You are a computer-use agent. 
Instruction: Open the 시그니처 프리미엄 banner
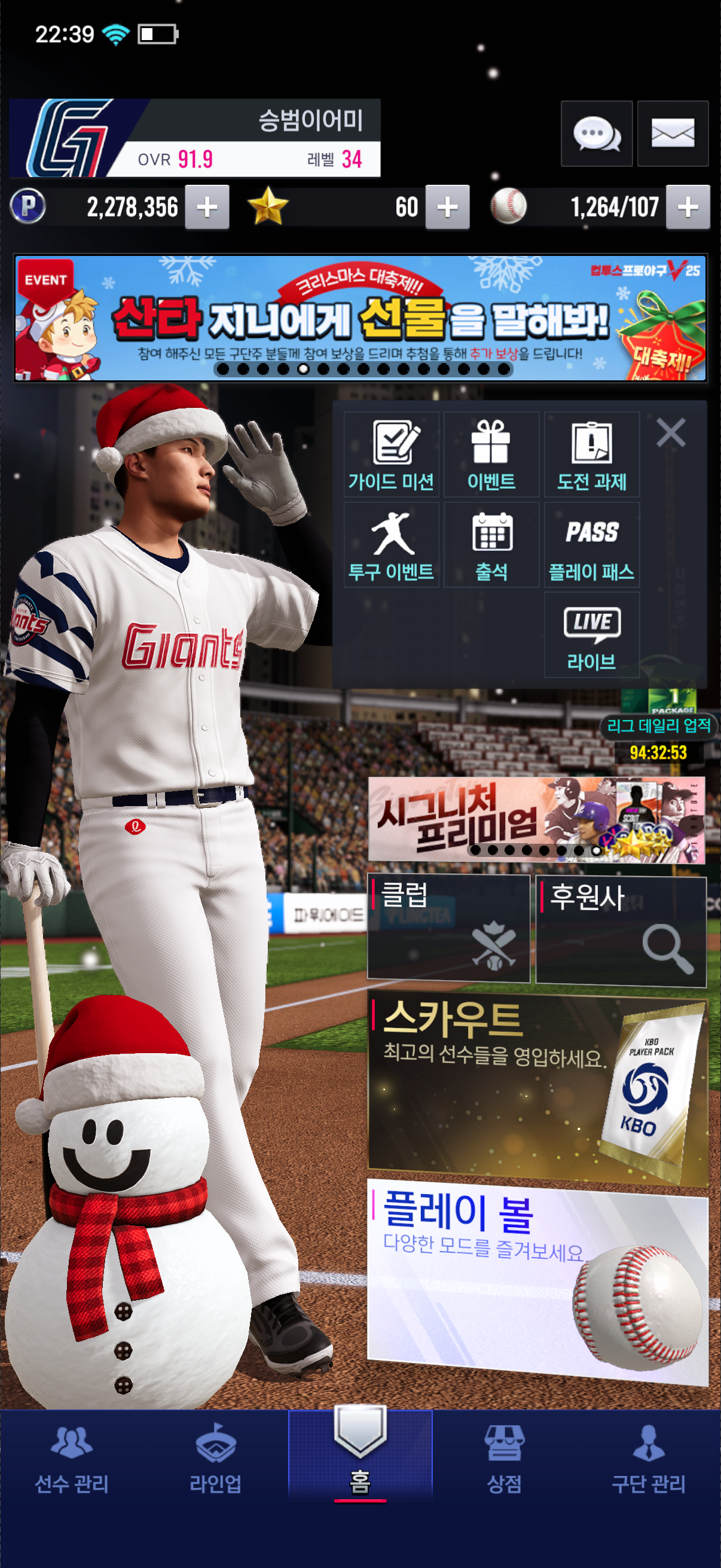536,819
